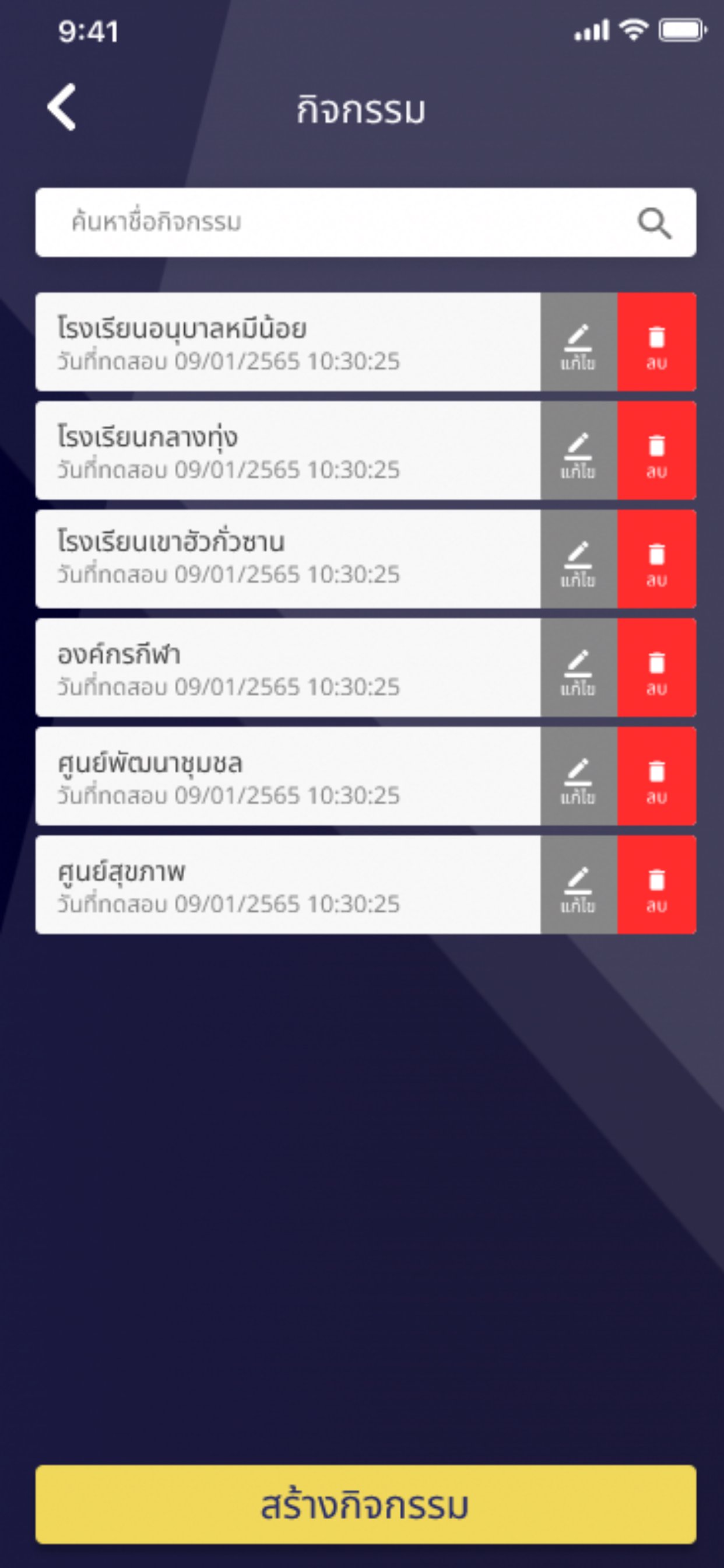This screenshot has width=724, height=1568.
Task: Delete the โรงเรียนกลางทุ่ง activity
Action: coord(656,450)
